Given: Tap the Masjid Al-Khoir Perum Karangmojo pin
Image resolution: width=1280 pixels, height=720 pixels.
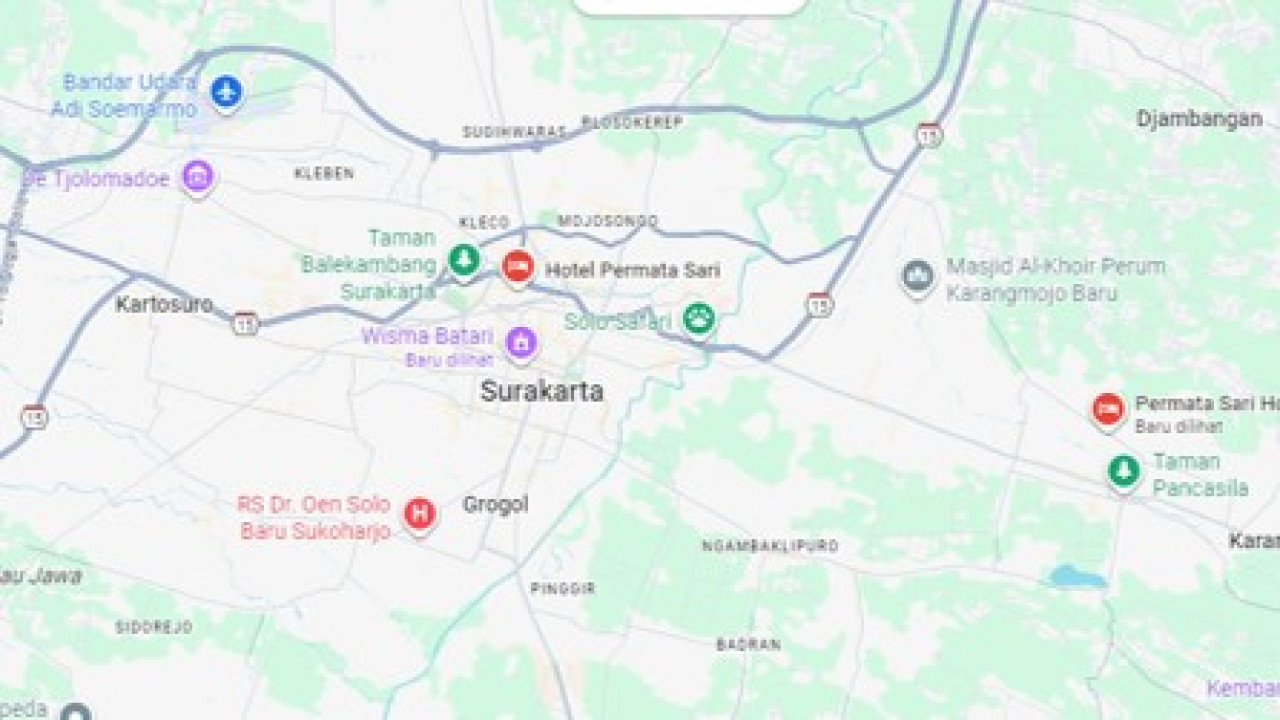Looking at the screenshot, I should (x=917, y=276).
